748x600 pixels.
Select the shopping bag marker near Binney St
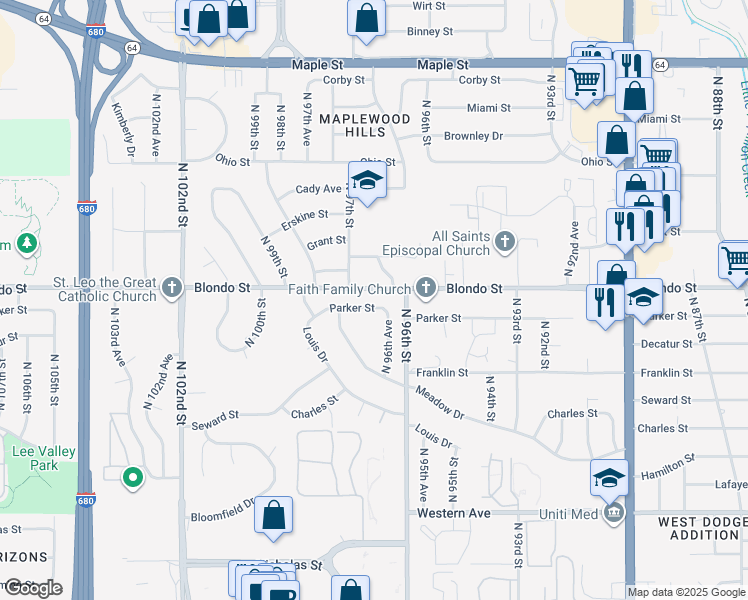pos(366,22)
